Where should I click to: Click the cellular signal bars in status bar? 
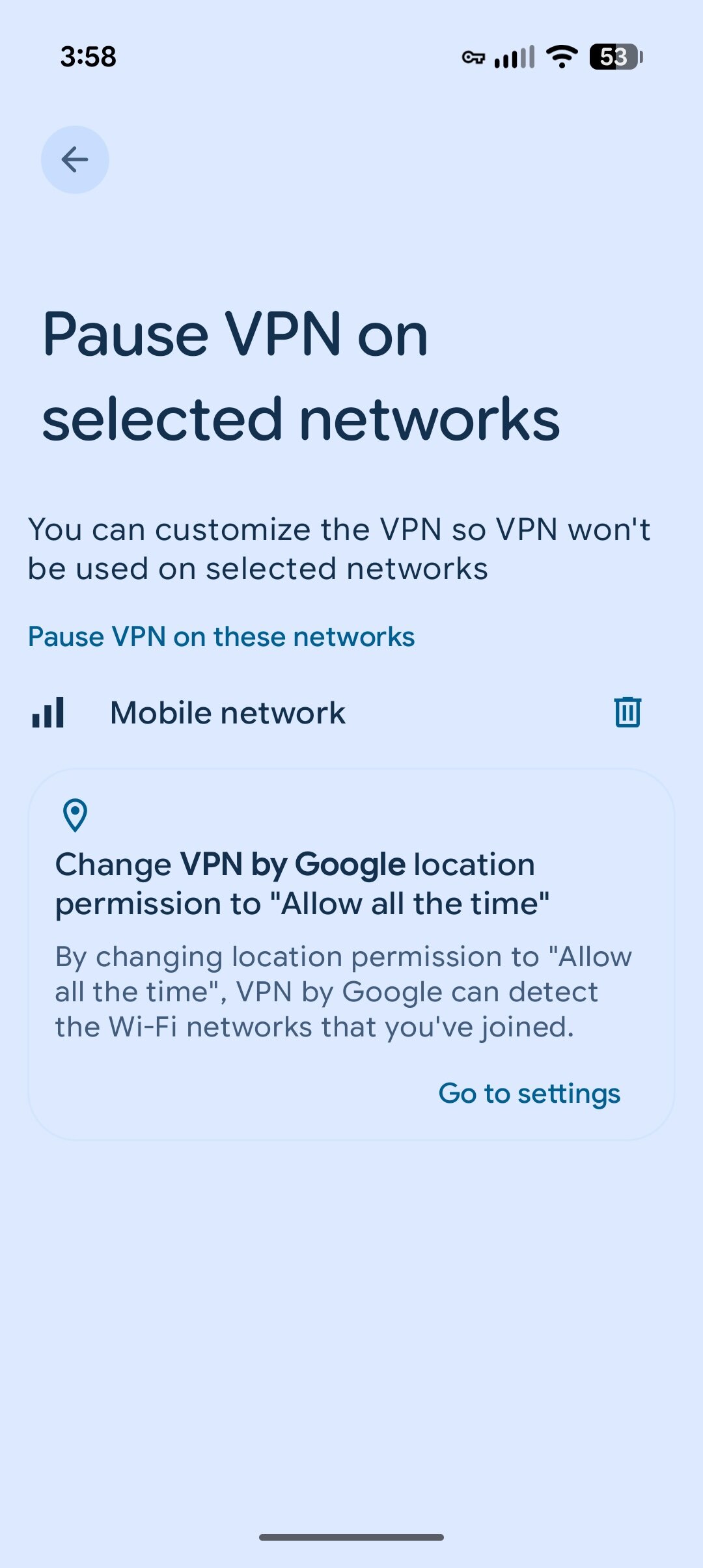(514, 57)
